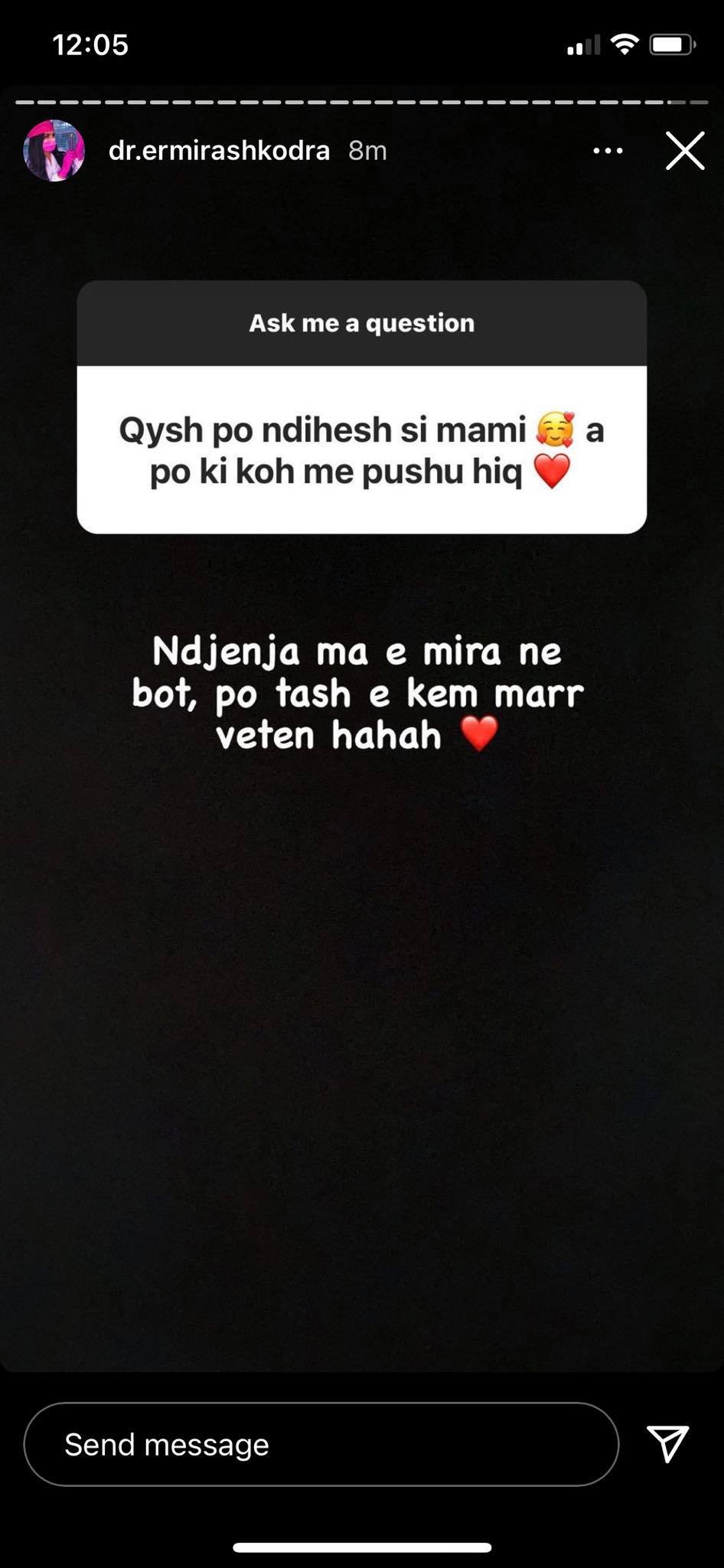
Task: Open dr.ermirashkodra's profile picture
Action: (54, 151)
